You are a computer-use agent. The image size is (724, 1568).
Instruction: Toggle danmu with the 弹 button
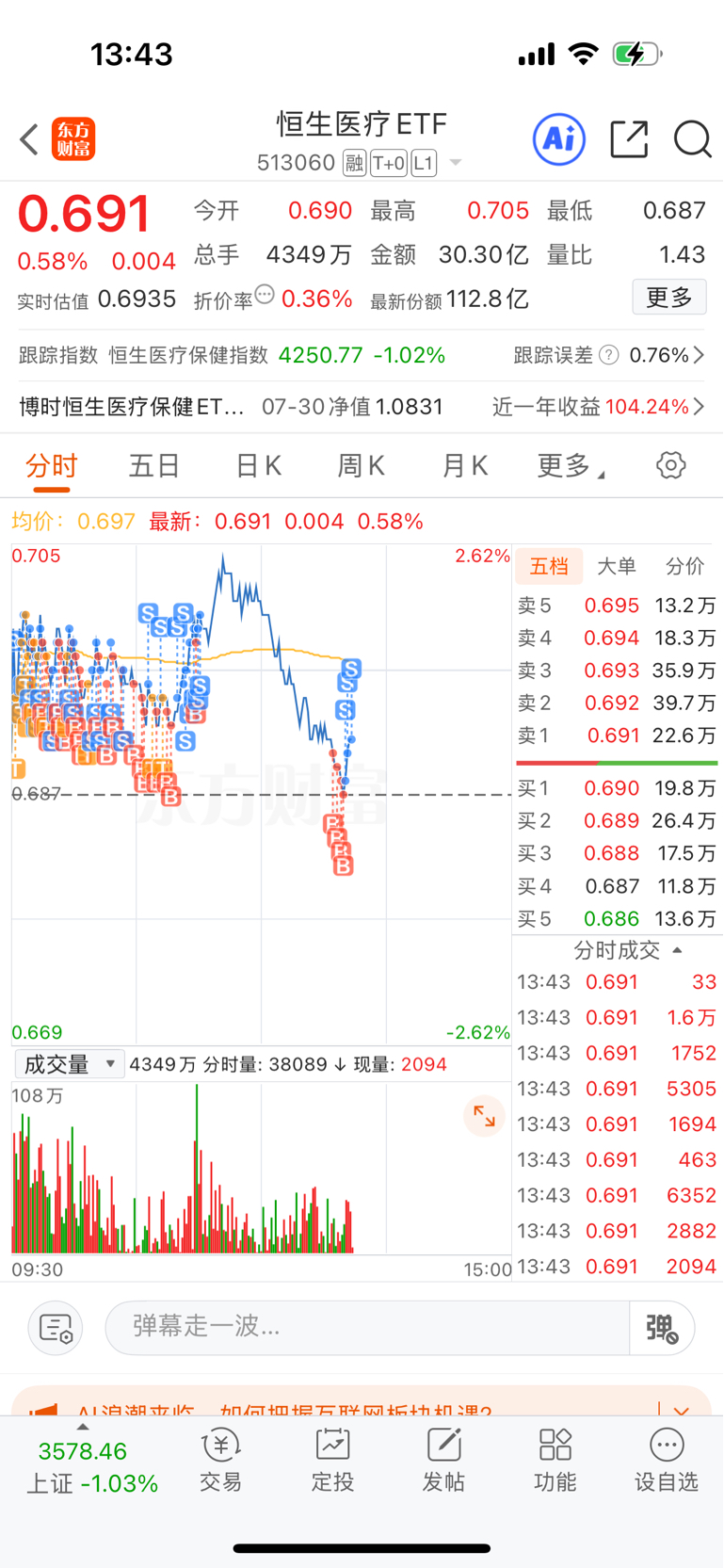tap(661, 1327)
